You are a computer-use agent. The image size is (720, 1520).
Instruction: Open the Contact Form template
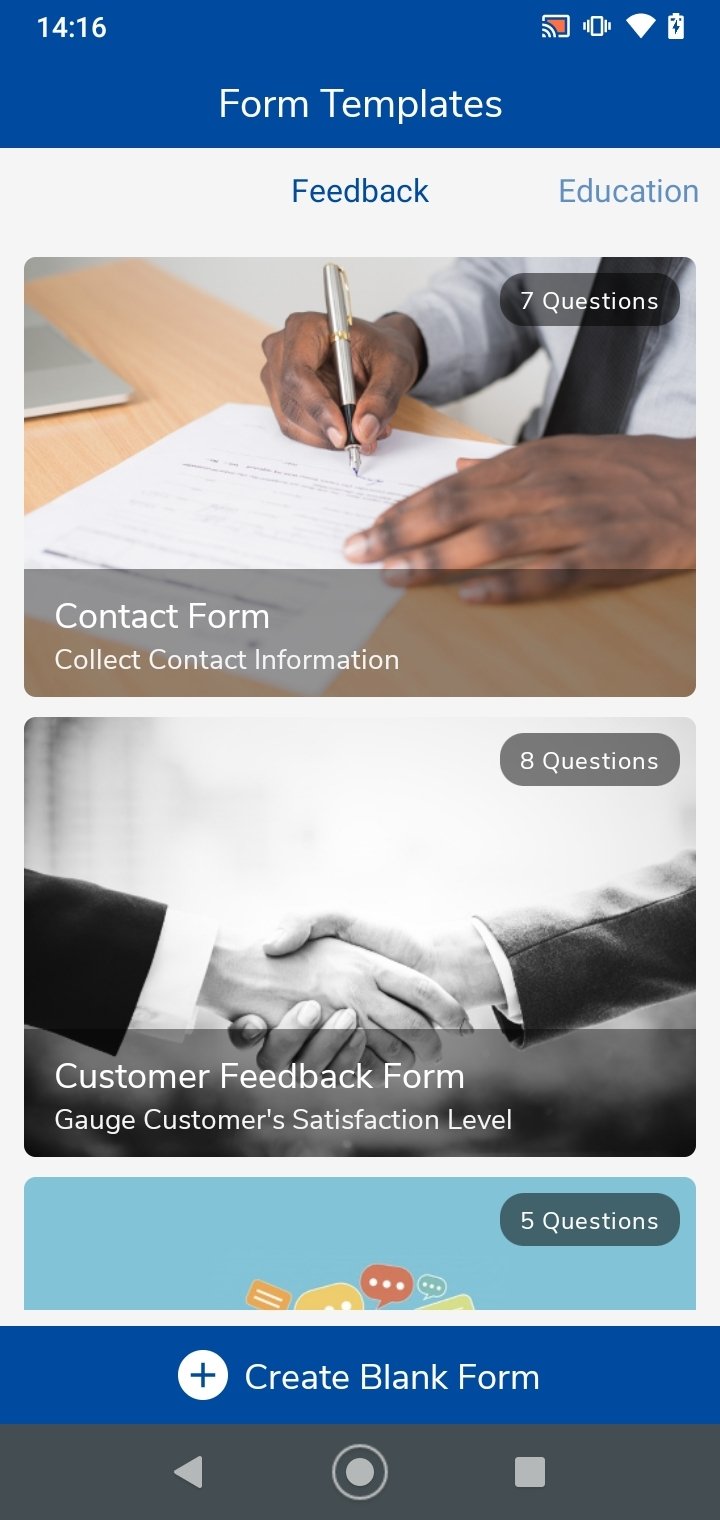tap(360, 477)
